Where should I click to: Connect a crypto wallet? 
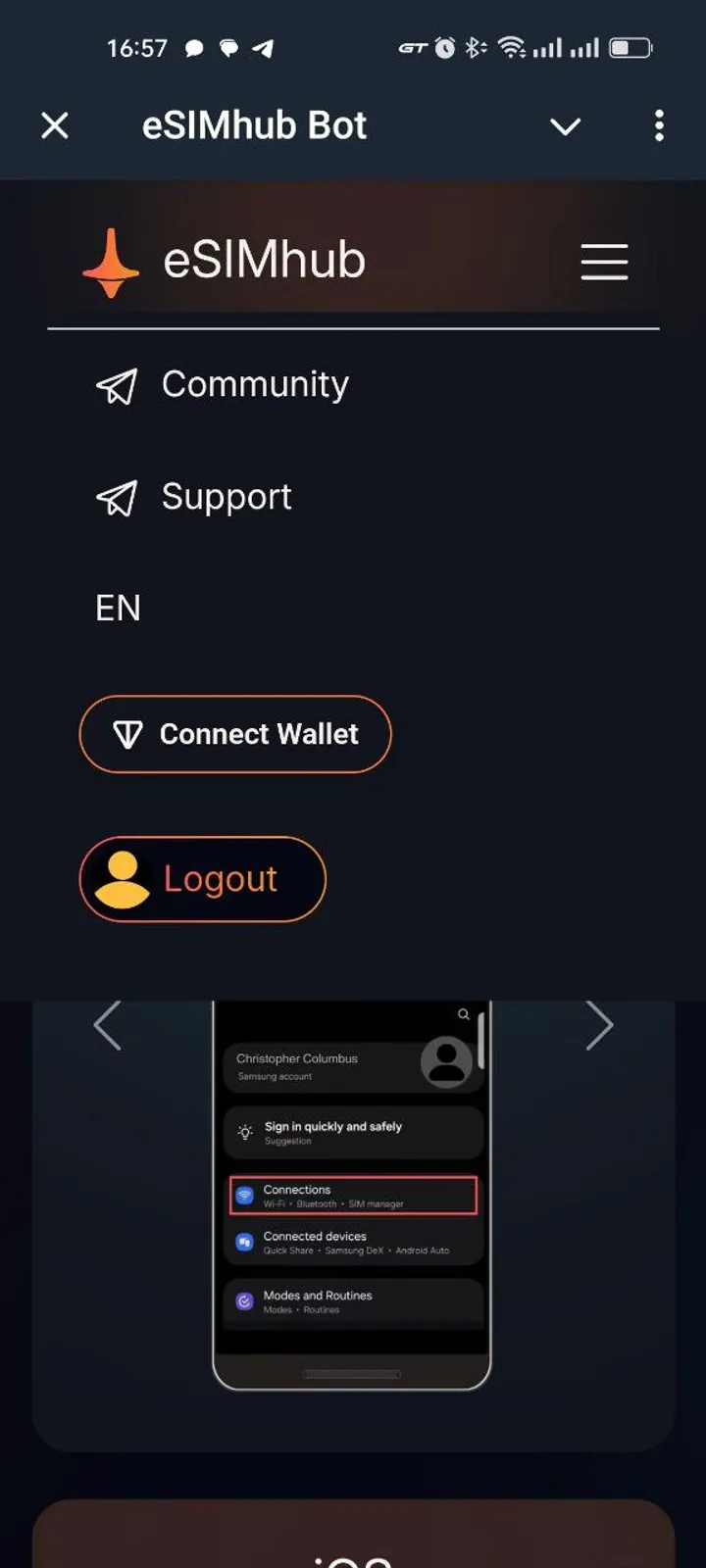(235, 734)
